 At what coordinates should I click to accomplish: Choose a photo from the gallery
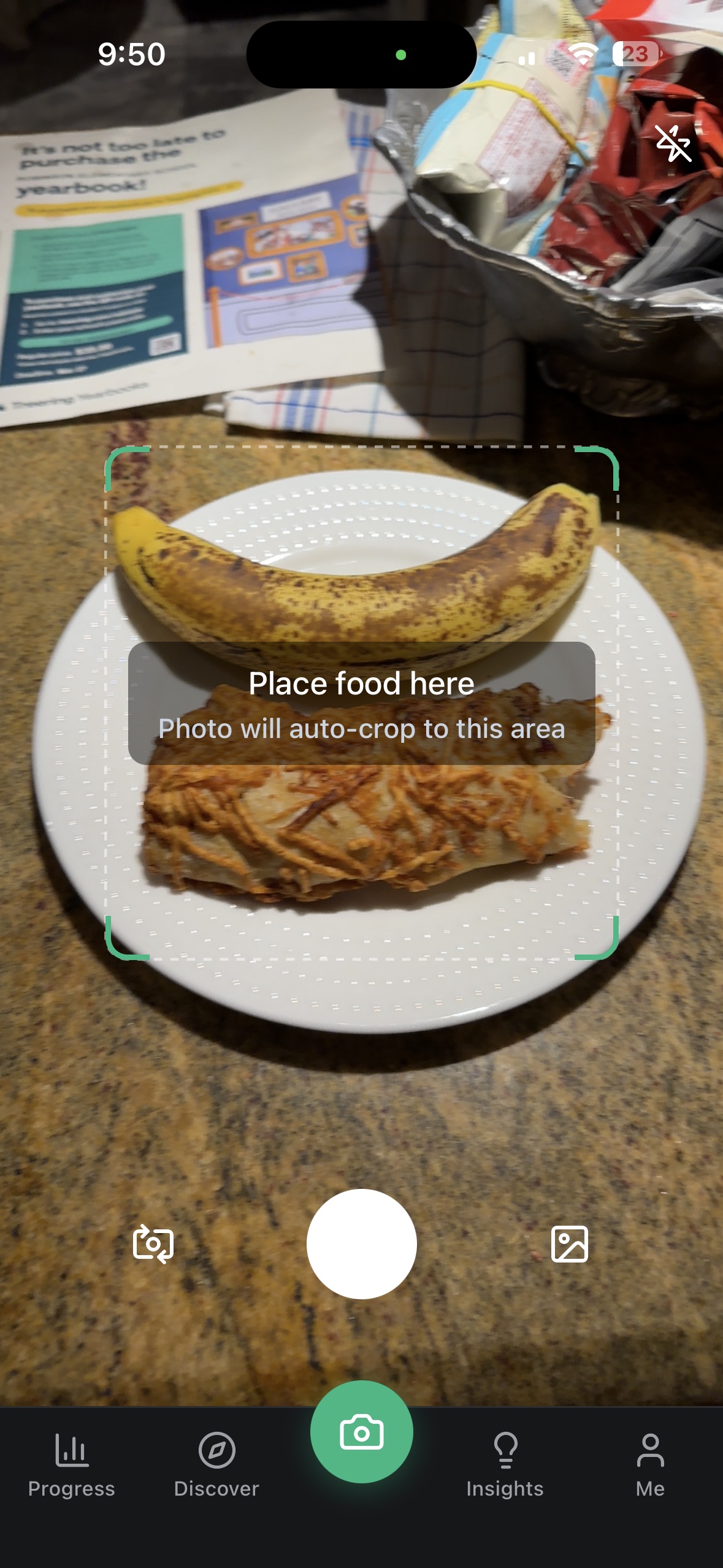(570, 1243)
